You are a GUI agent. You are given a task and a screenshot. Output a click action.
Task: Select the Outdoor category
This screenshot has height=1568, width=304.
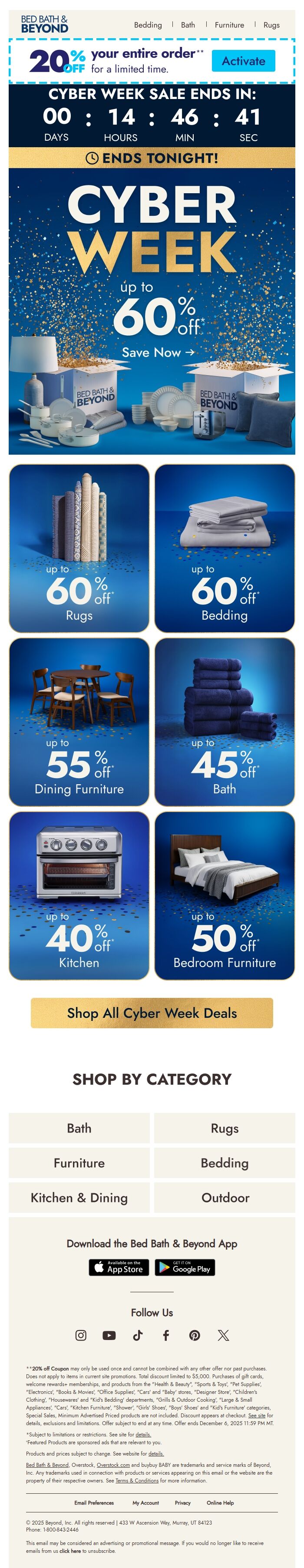[x=225, y=1197]
